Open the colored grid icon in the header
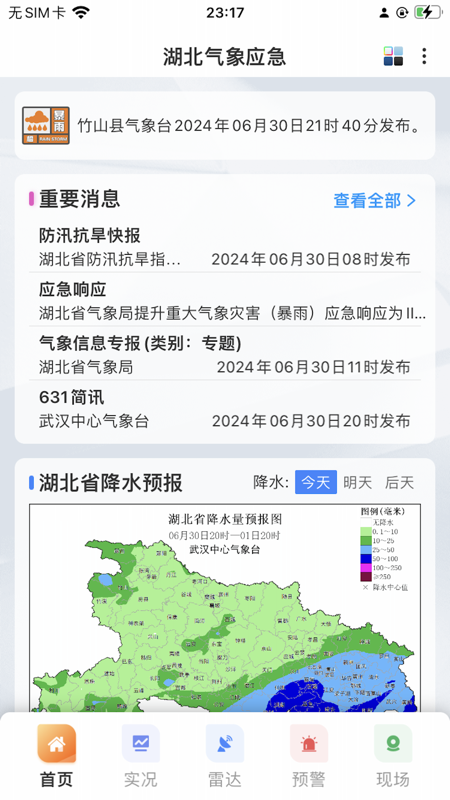This screenshot has width=450, height=800. 393,56
